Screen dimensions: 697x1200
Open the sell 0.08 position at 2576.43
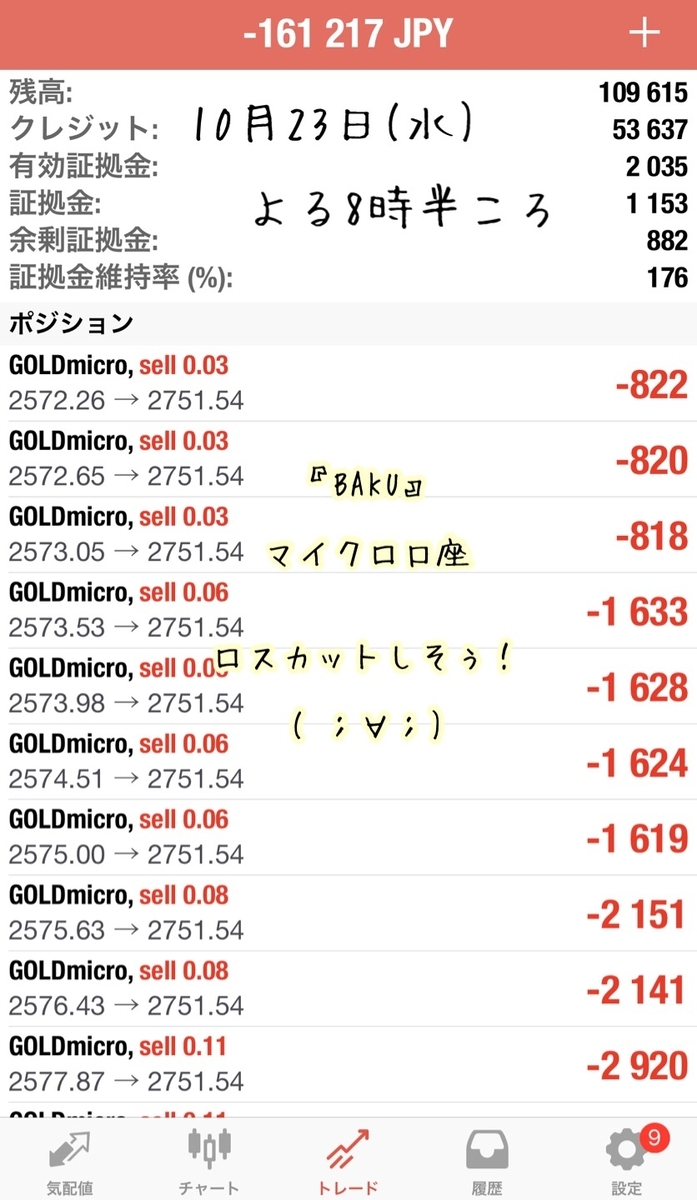click(x=348, y=989)
